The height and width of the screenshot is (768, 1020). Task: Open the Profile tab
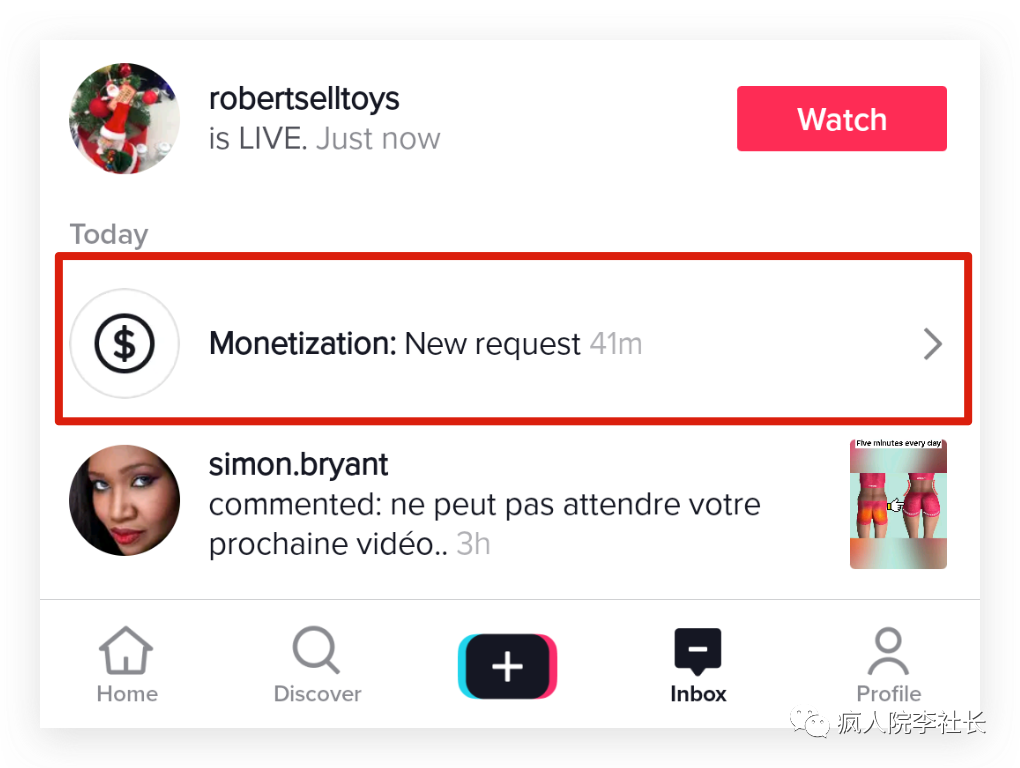click(888, 665)
